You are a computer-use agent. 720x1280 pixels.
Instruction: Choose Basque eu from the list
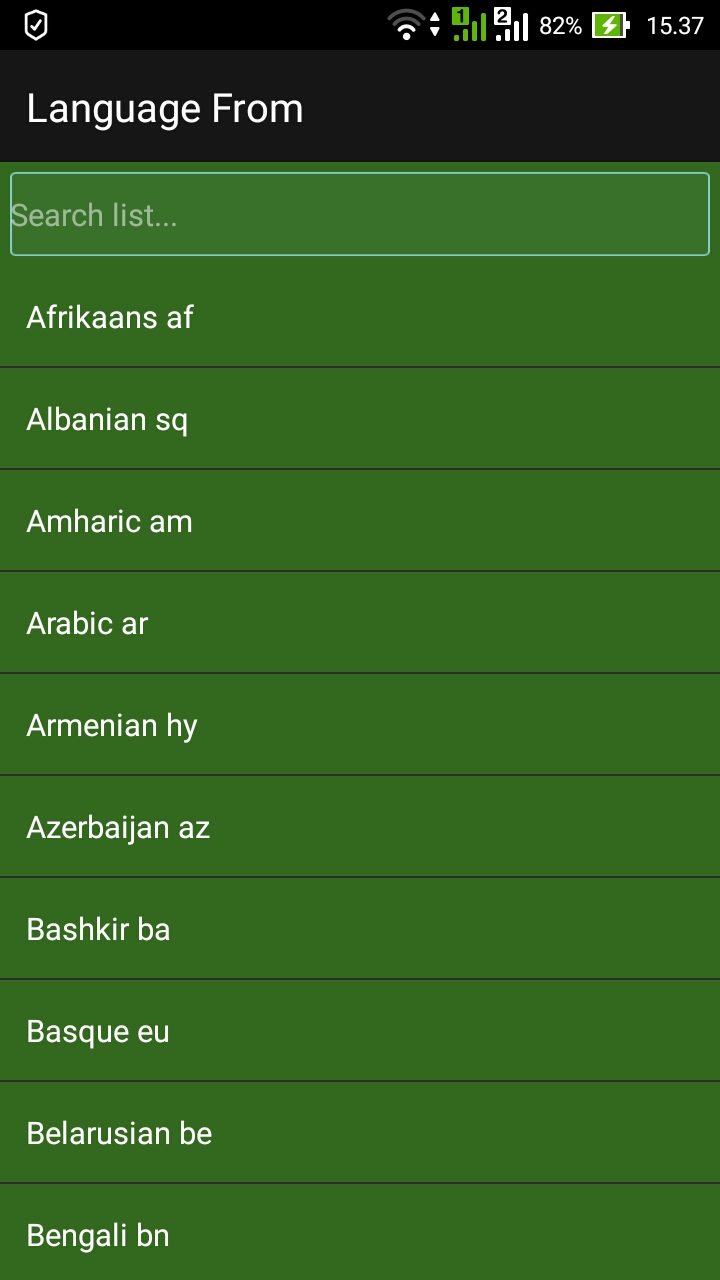point(360,1031)
